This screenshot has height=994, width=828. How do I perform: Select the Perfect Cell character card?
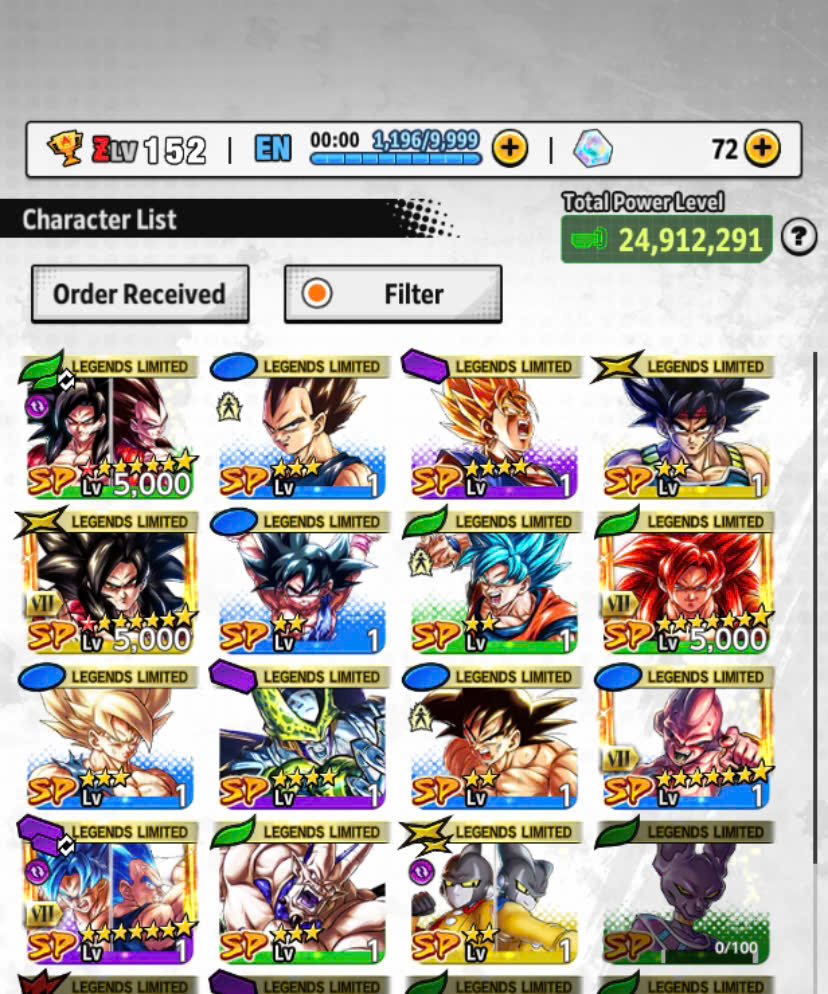(x=302, y=737)
